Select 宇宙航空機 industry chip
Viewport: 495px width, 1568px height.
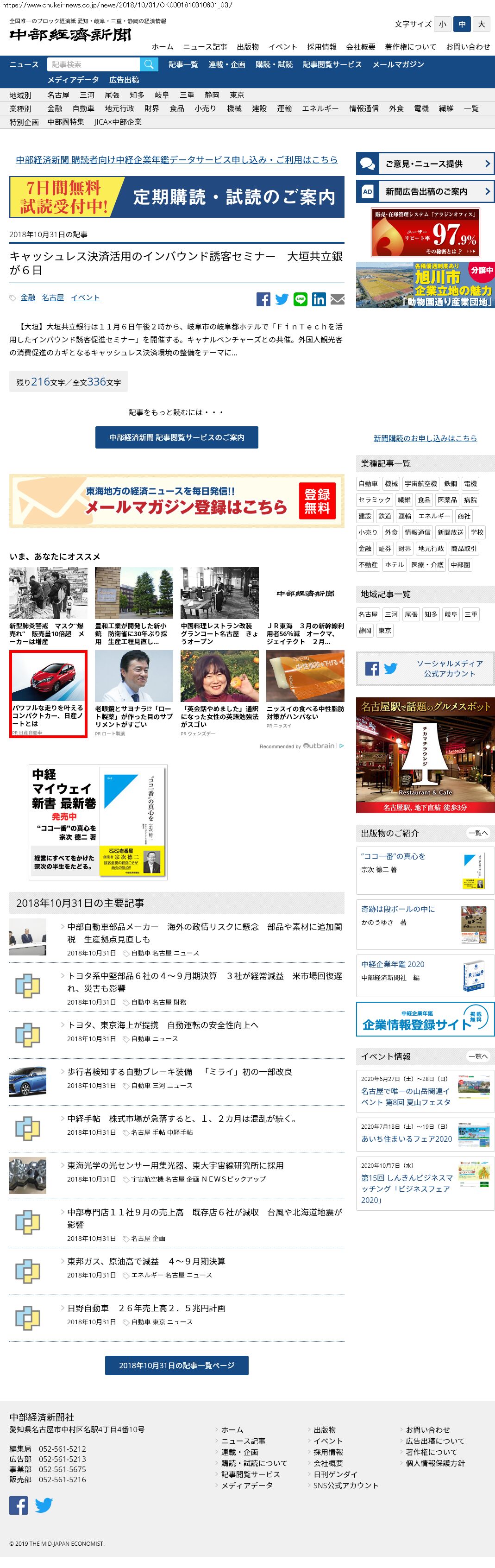coord(420,484)
